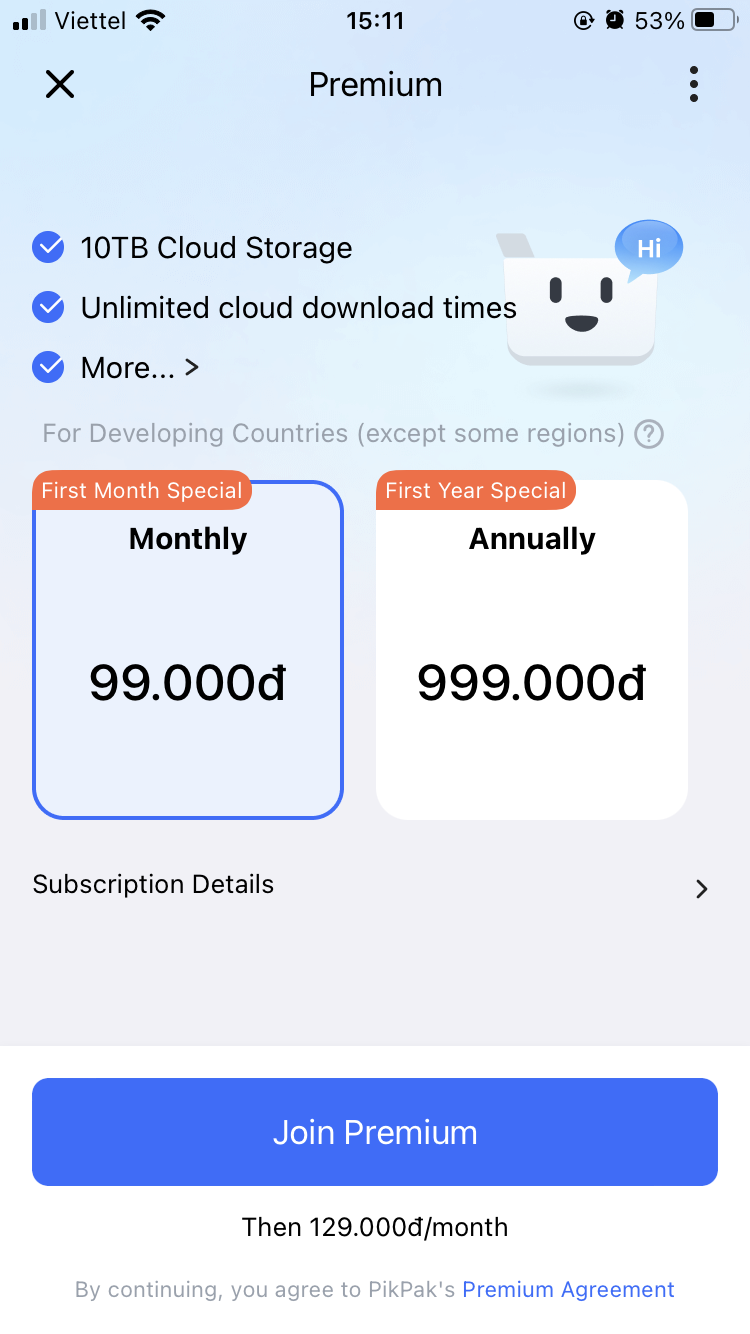Expand More... premium benefits
Viewport: 750px width, 1334px height.
tap(140, 368)
